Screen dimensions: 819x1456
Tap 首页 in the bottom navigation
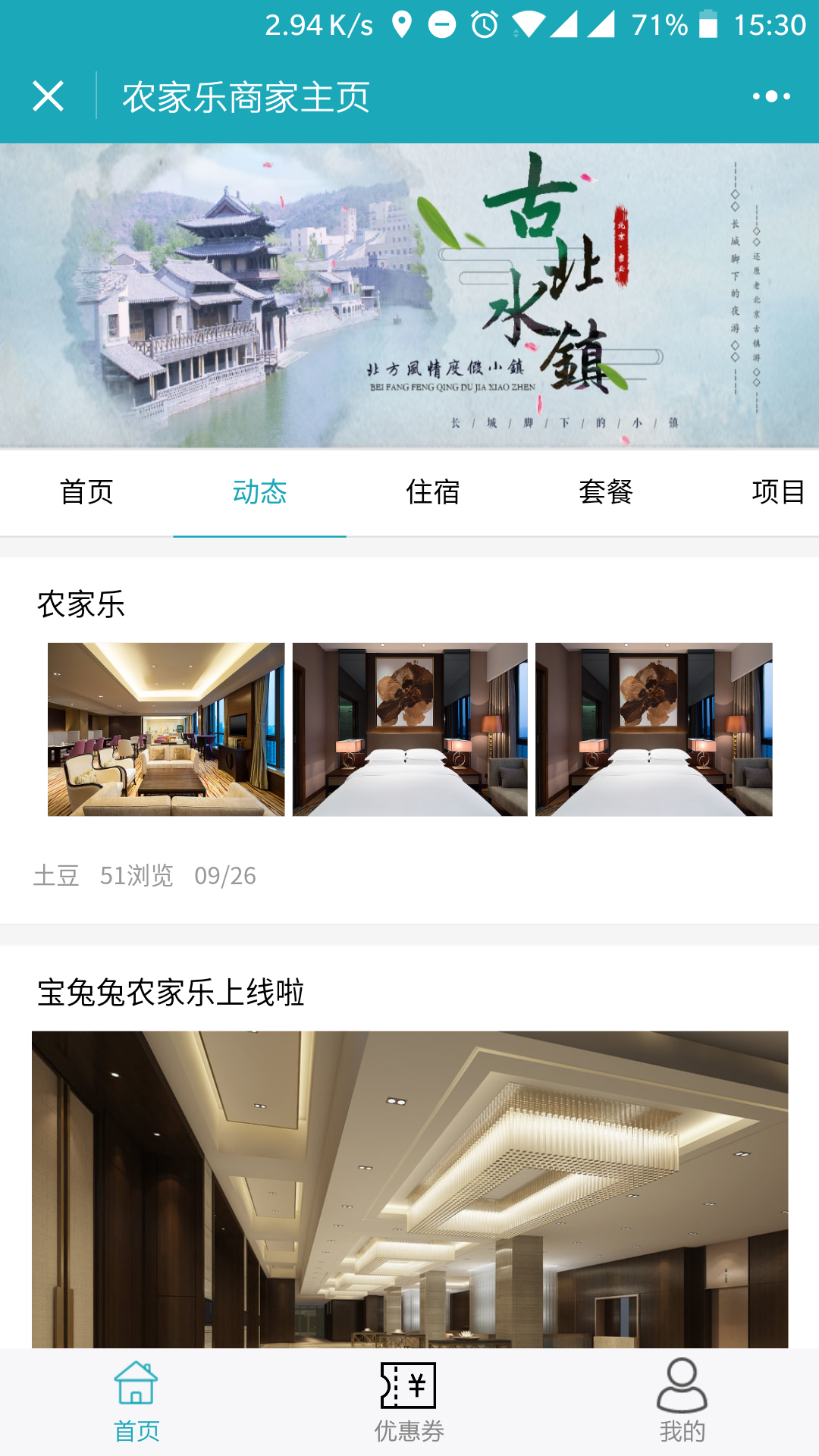pyautogui.click(x=136, y=1401)
